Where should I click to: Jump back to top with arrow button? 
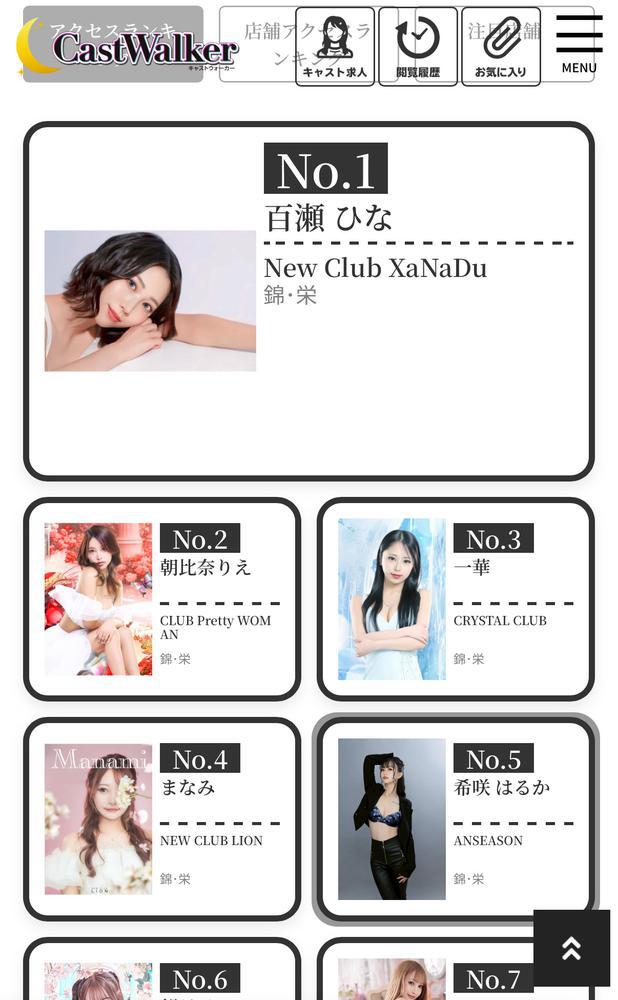(x=571, y=948)
